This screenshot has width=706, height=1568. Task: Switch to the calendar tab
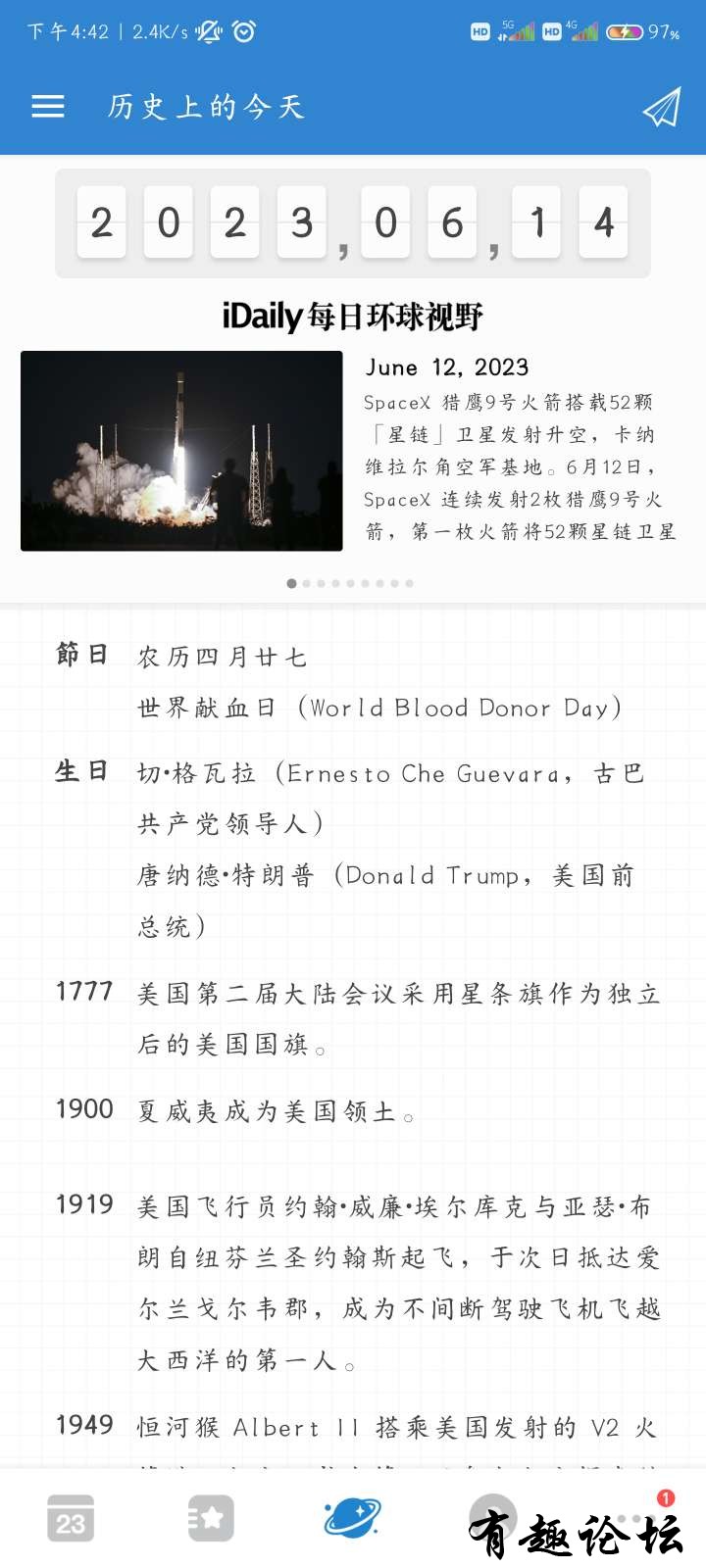pos(71,1518)
